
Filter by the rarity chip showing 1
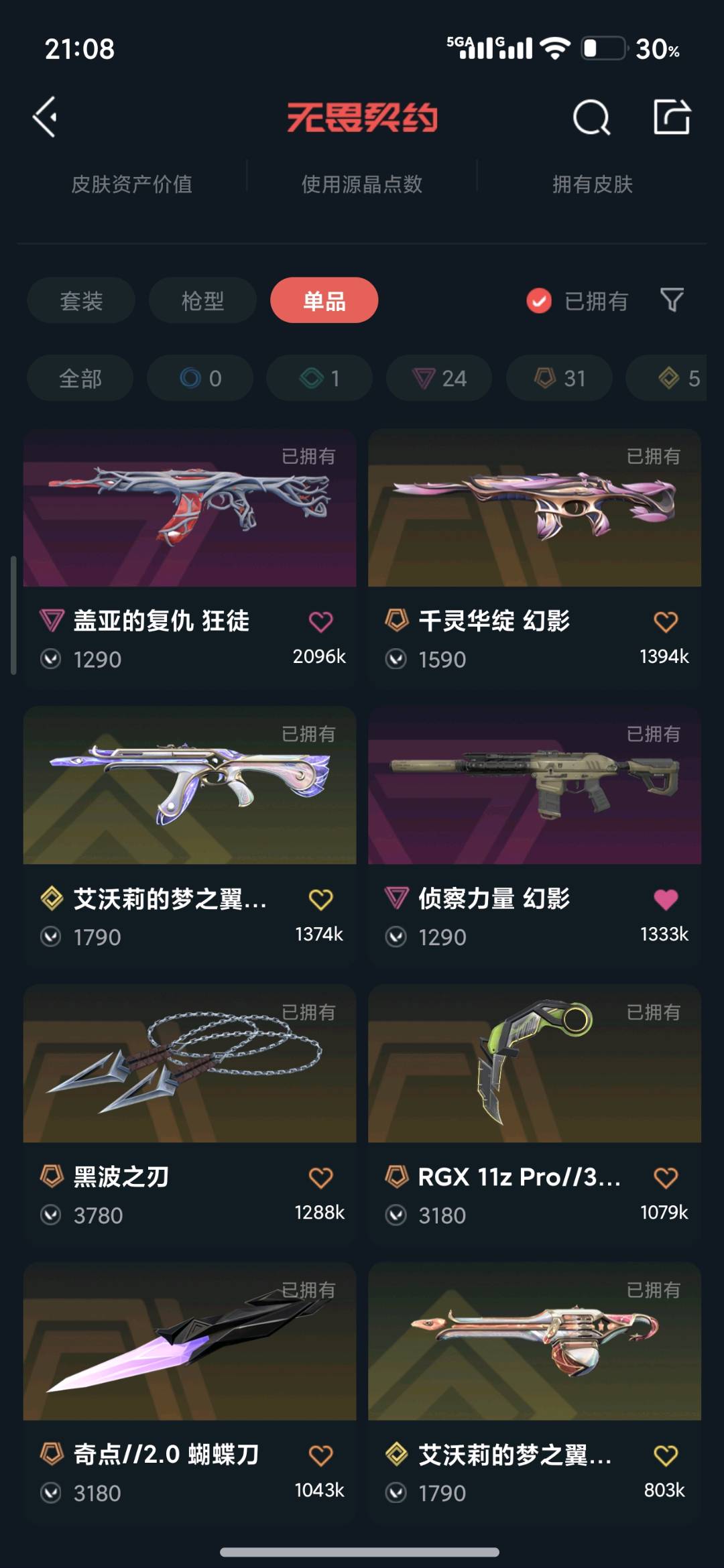click(319, 378)
